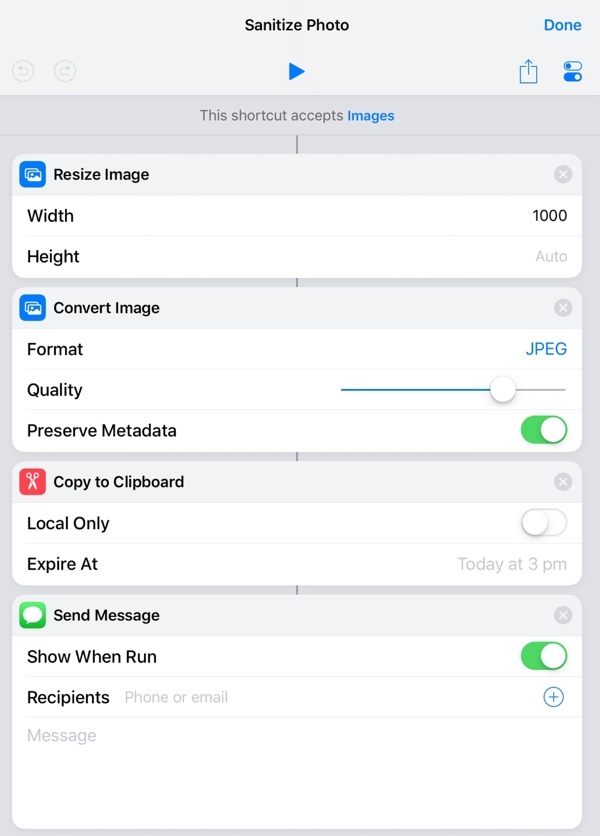Enable Local Only switch

543,523
